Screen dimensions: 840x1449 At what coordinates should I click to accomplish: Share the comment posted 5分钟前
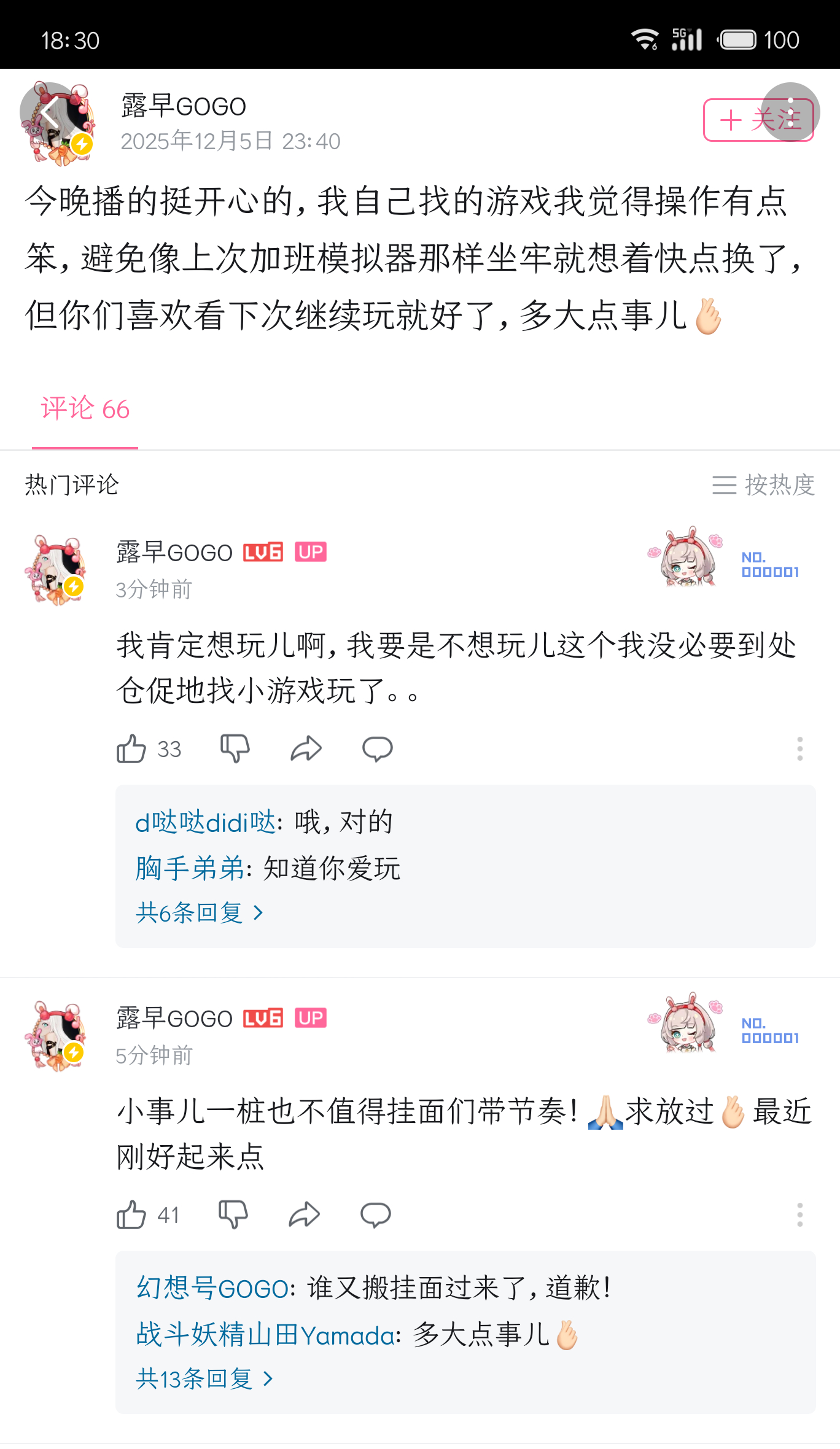pyautogui.click(x=305, y=1215)
